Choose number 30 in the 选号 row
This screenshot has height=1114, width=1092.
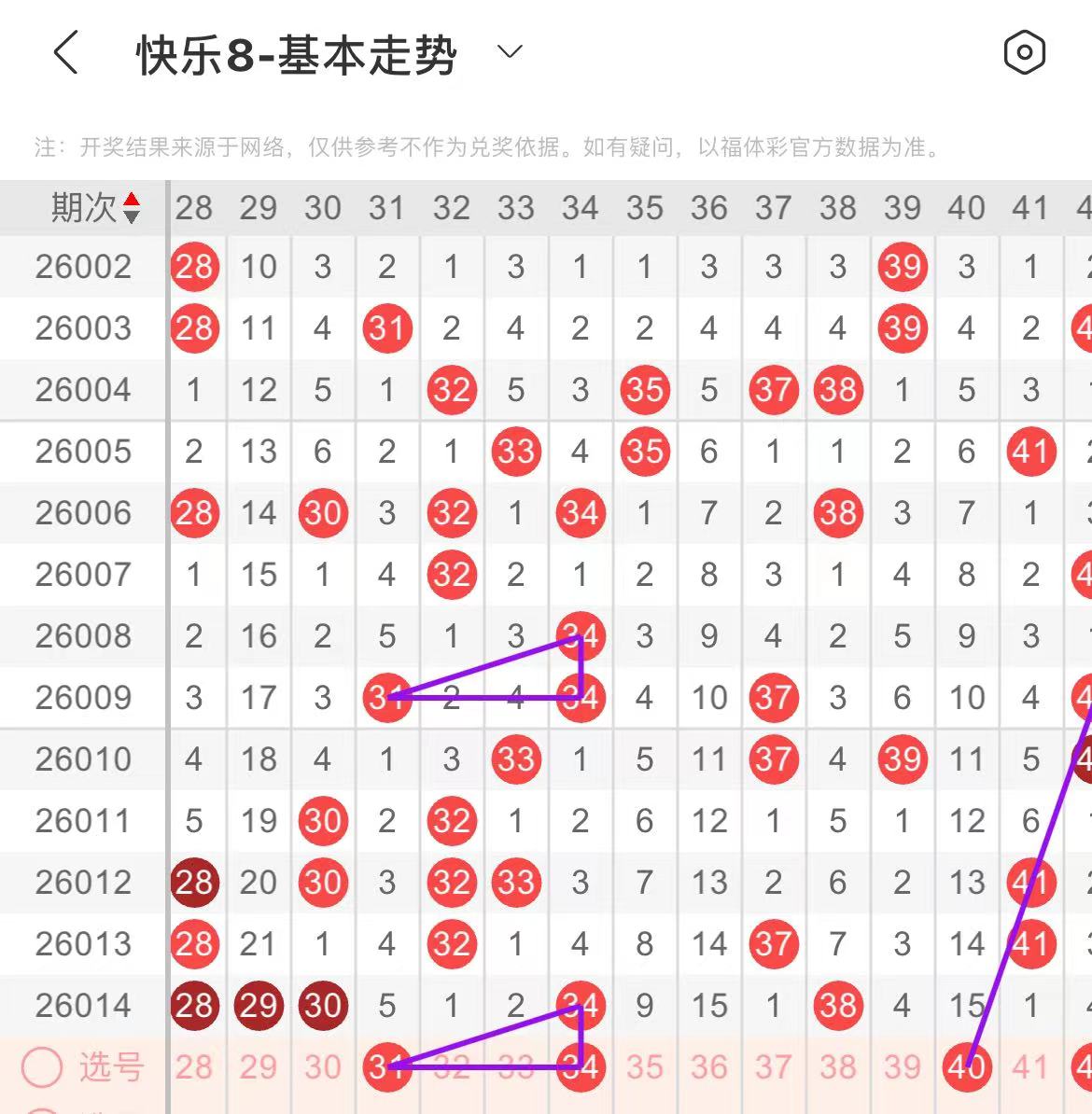click(323, 1067)
